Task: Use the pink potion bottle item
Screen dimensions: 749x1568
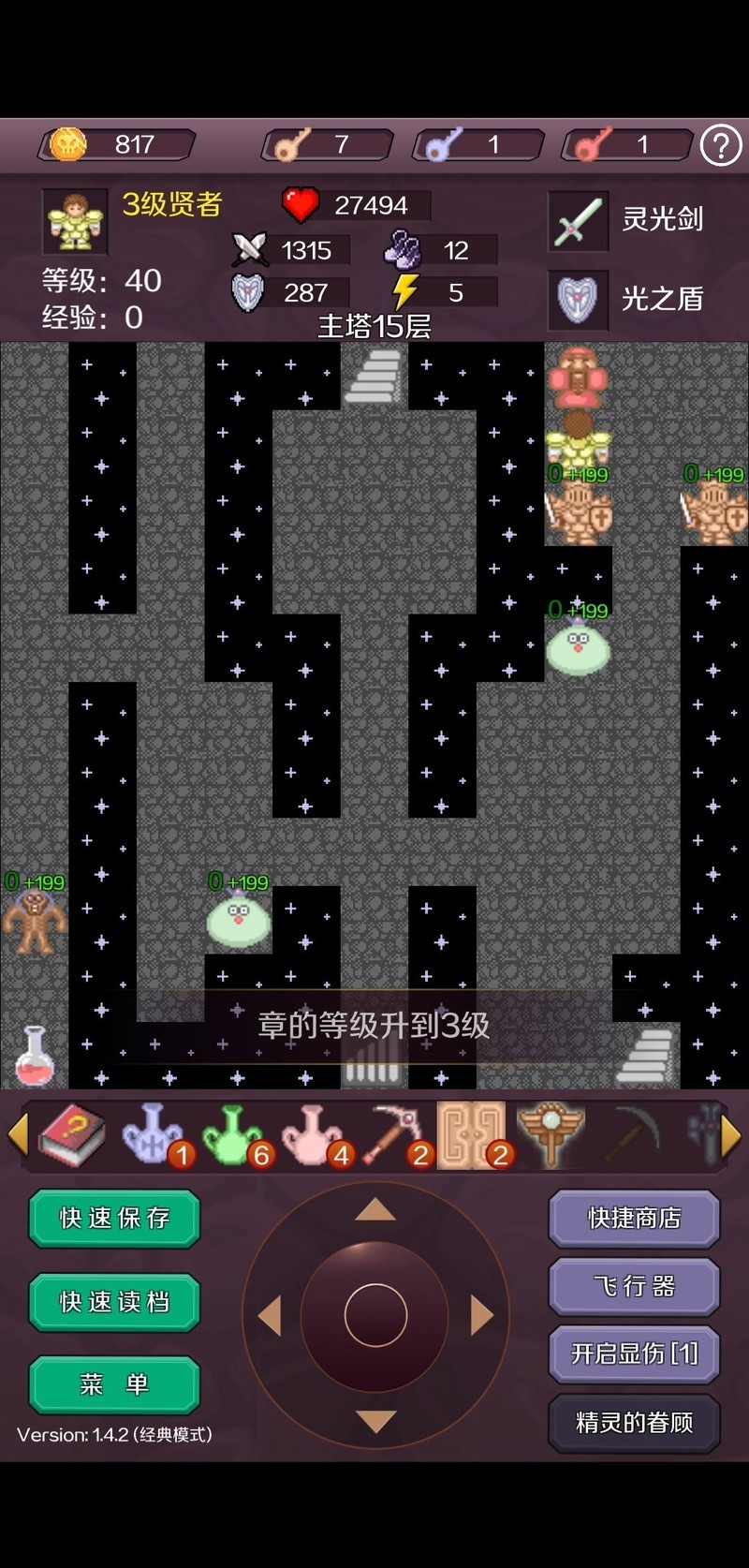Action: coord(314,1135)
